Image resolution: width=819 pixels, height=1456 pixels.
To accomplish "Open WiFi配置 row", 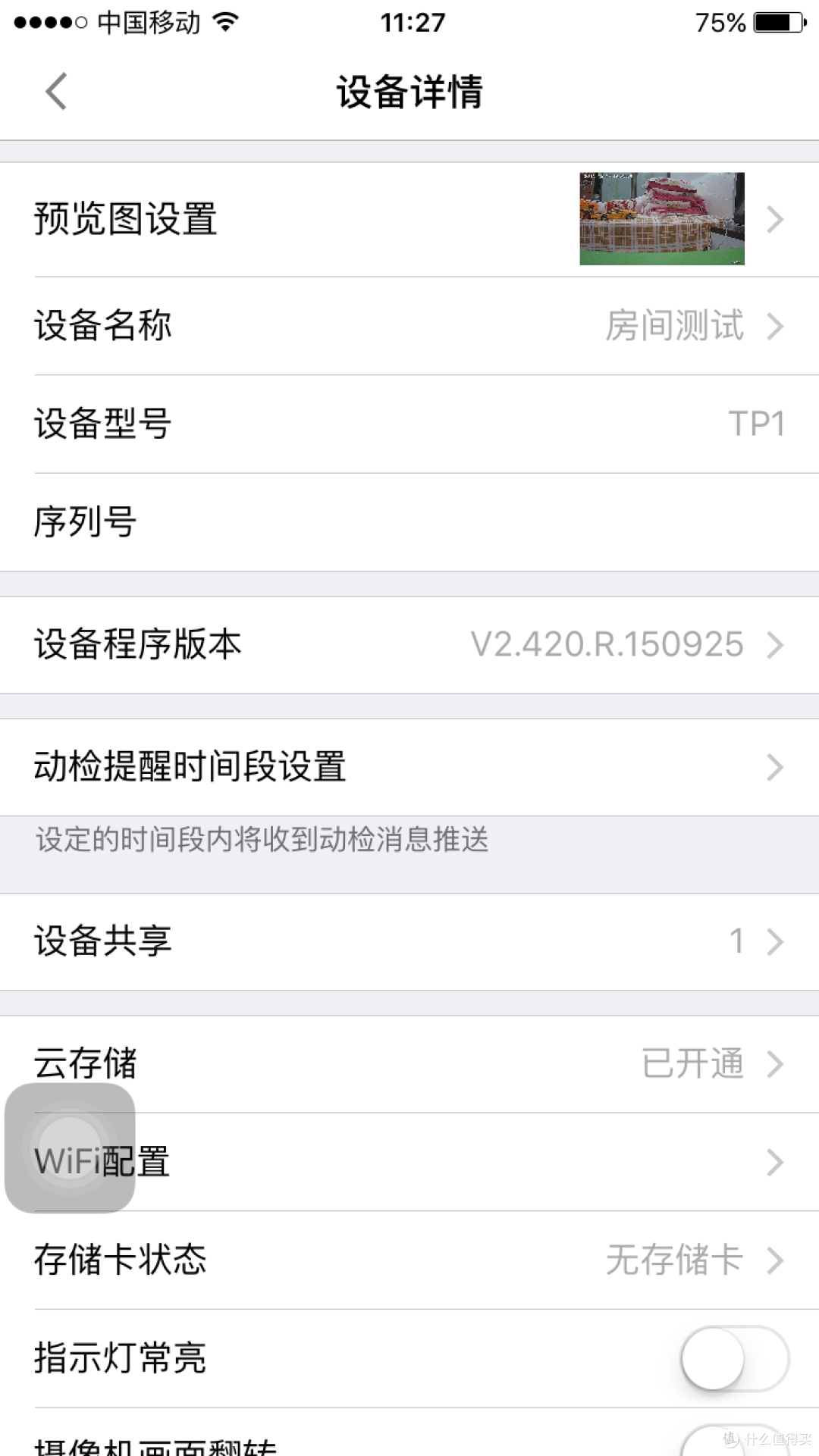I will coord(455,1162).
